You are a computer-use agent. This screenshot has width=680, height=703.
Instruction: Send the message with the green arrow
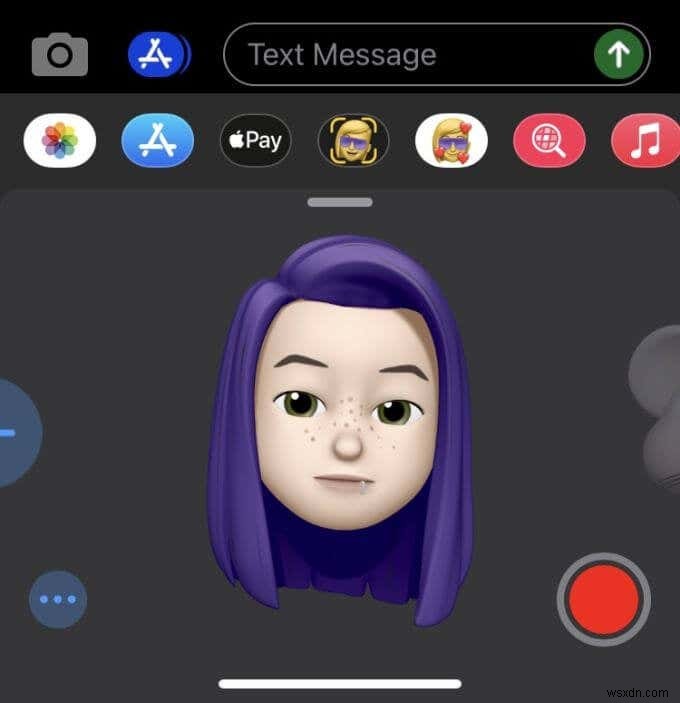pos(618,54)
